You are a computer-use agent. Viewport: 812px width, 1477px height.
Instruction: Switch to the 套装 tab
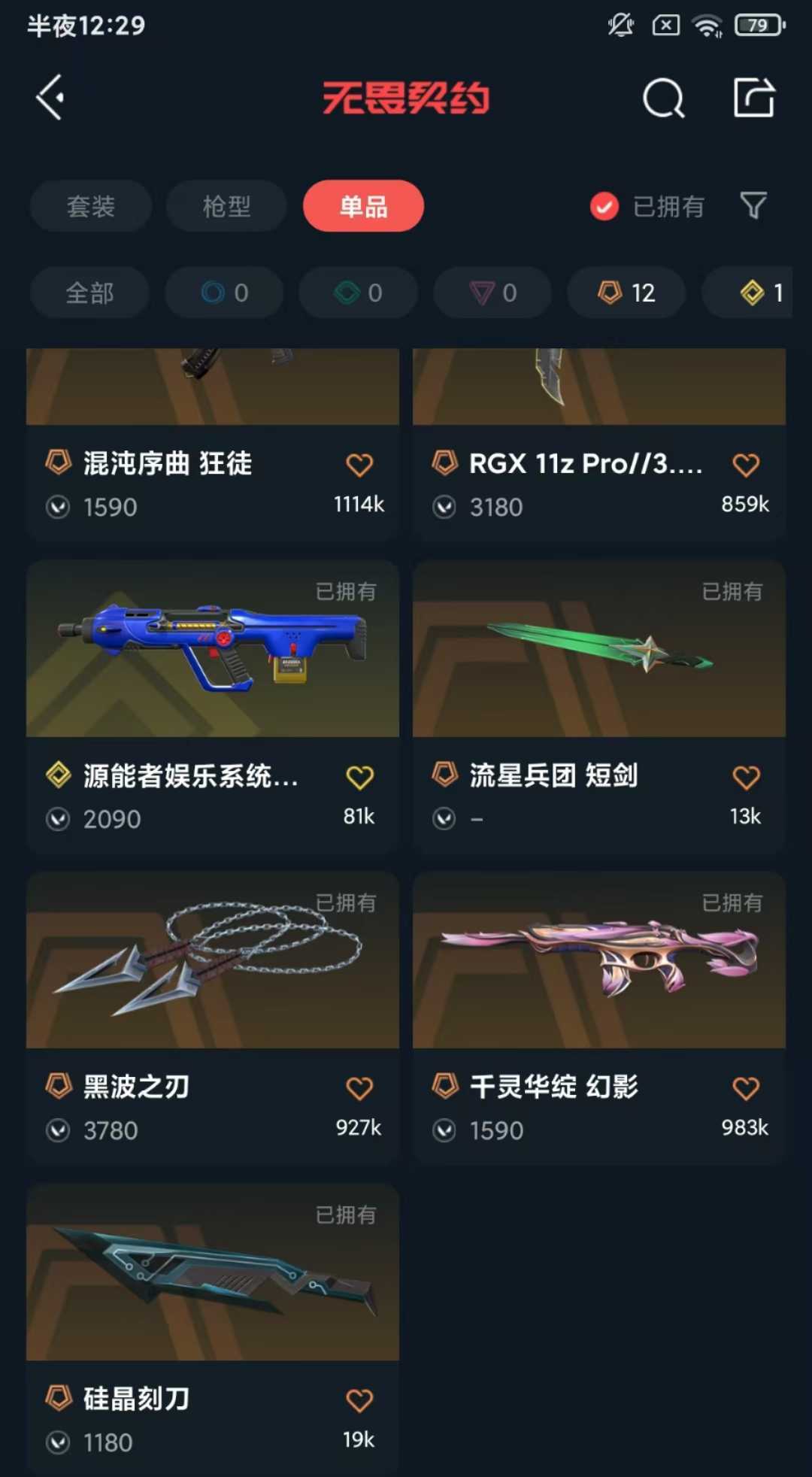(91, 206)
